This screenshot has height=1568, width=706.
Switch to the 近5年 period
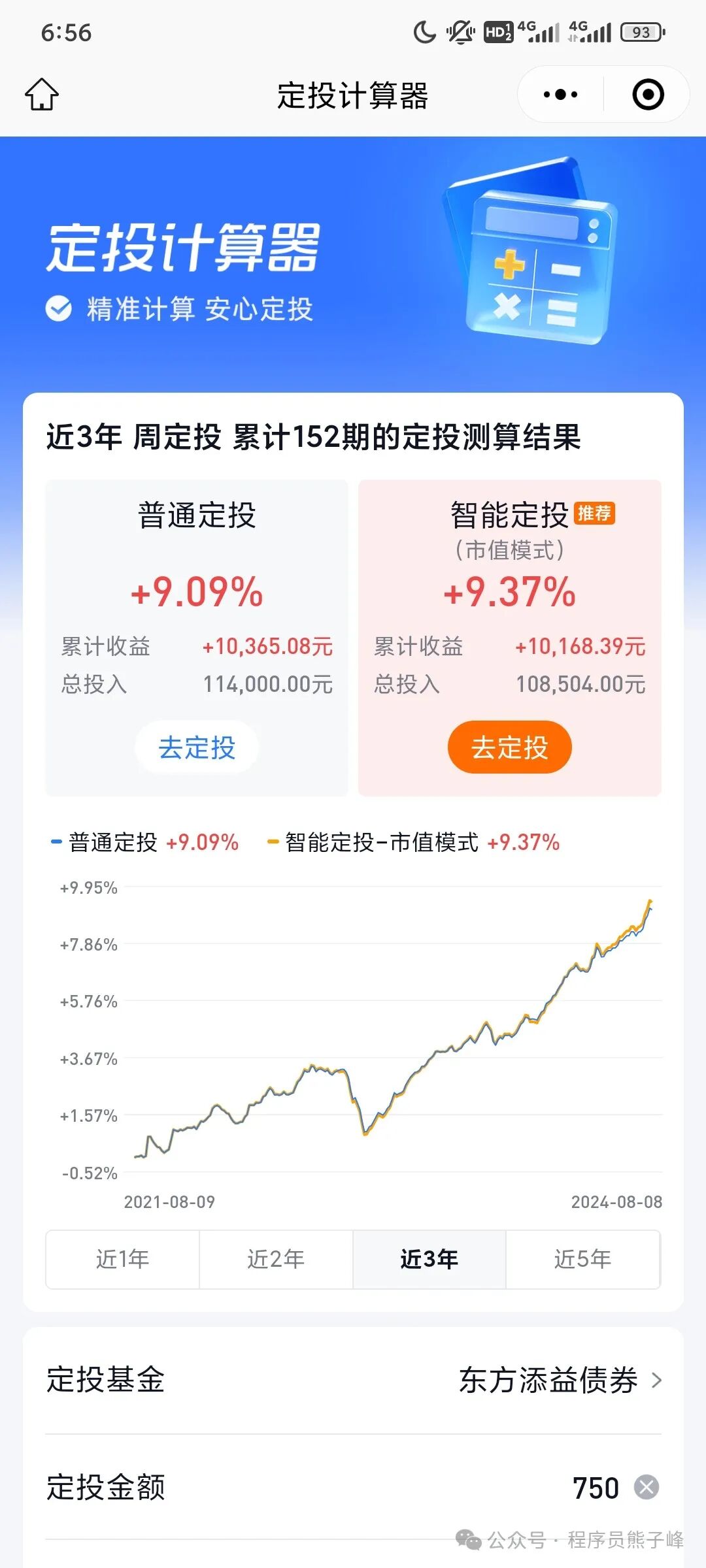pyautogui.click(x=582, y=1259)
